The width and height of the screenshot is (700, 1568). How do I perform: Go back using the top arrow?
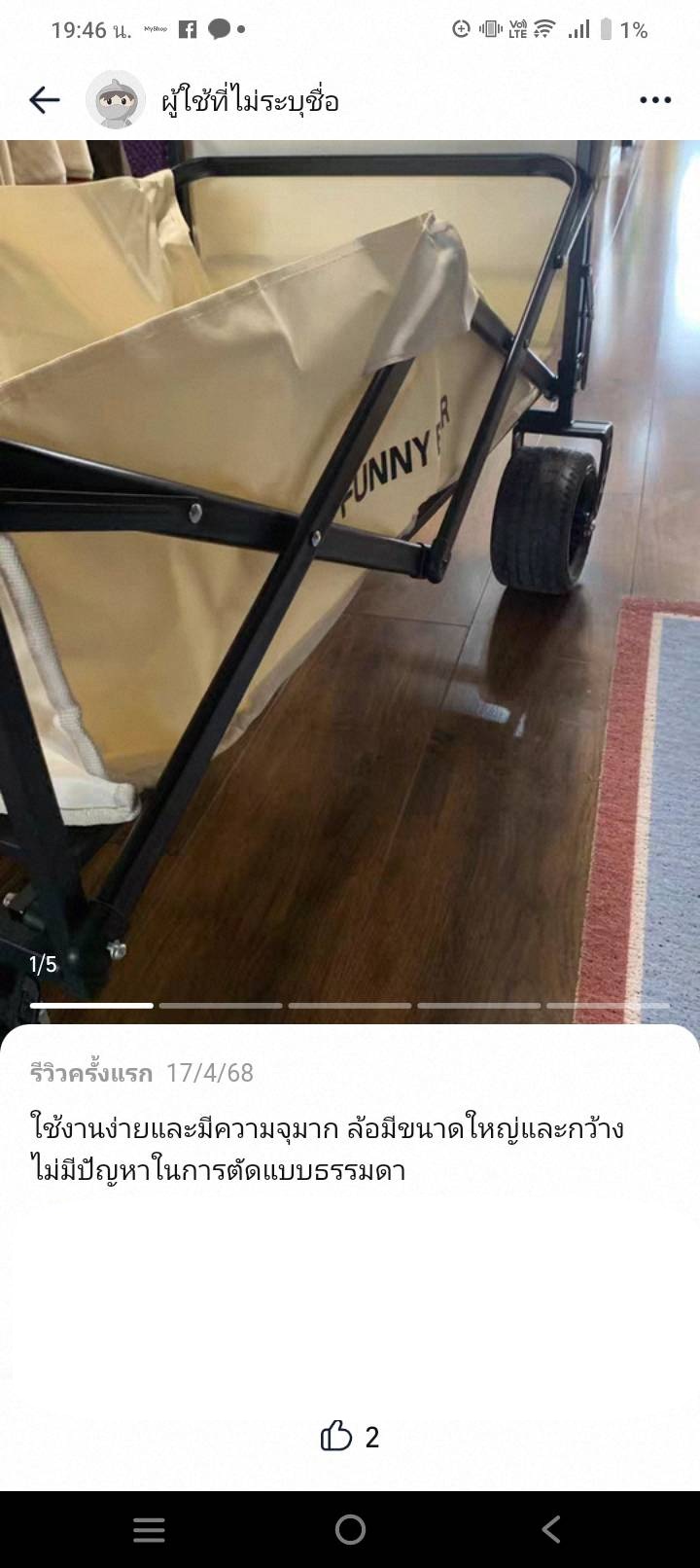[x=45, y=99]
